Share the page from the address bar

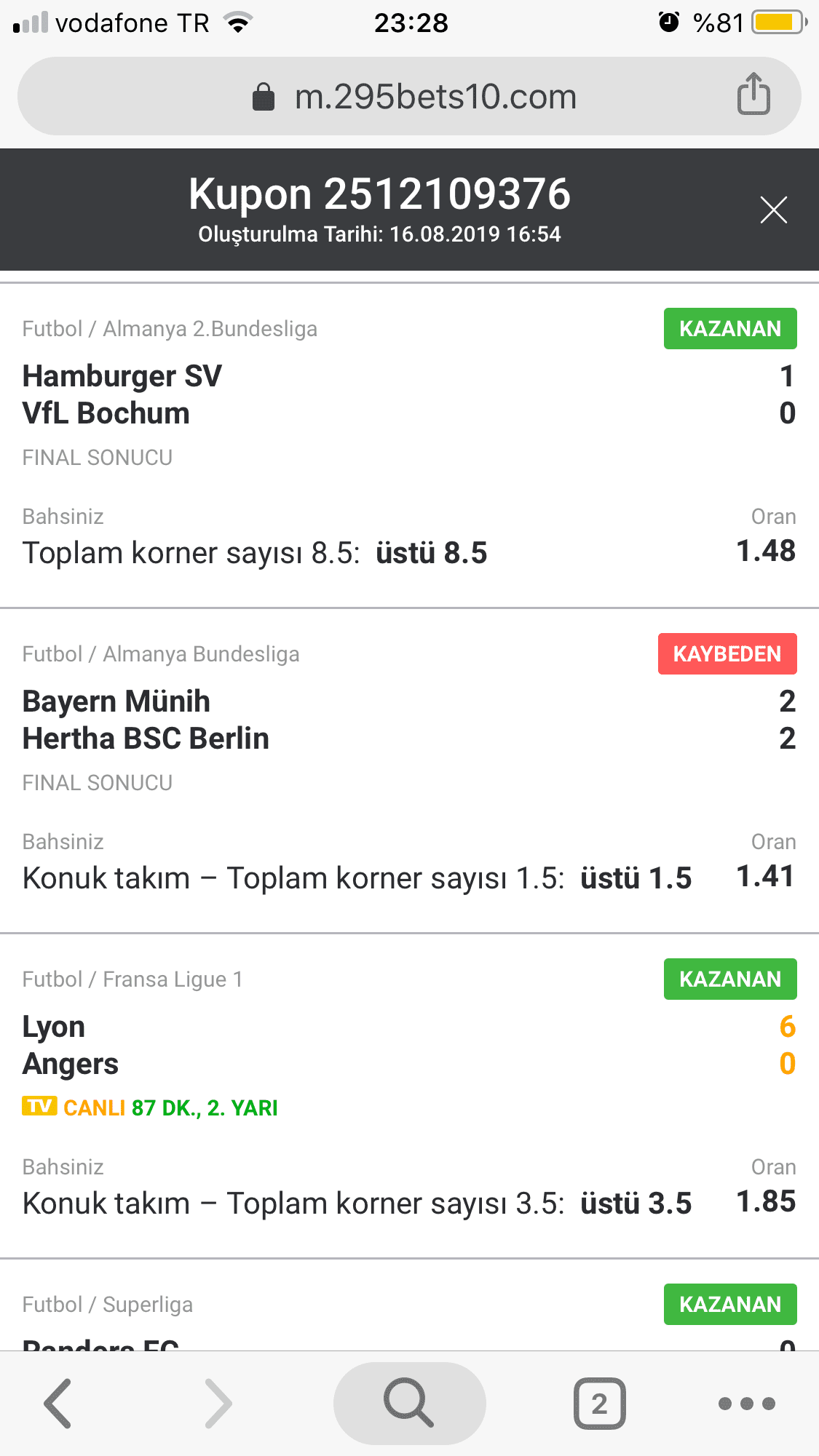pyautogui.click(x=753, y=95)
